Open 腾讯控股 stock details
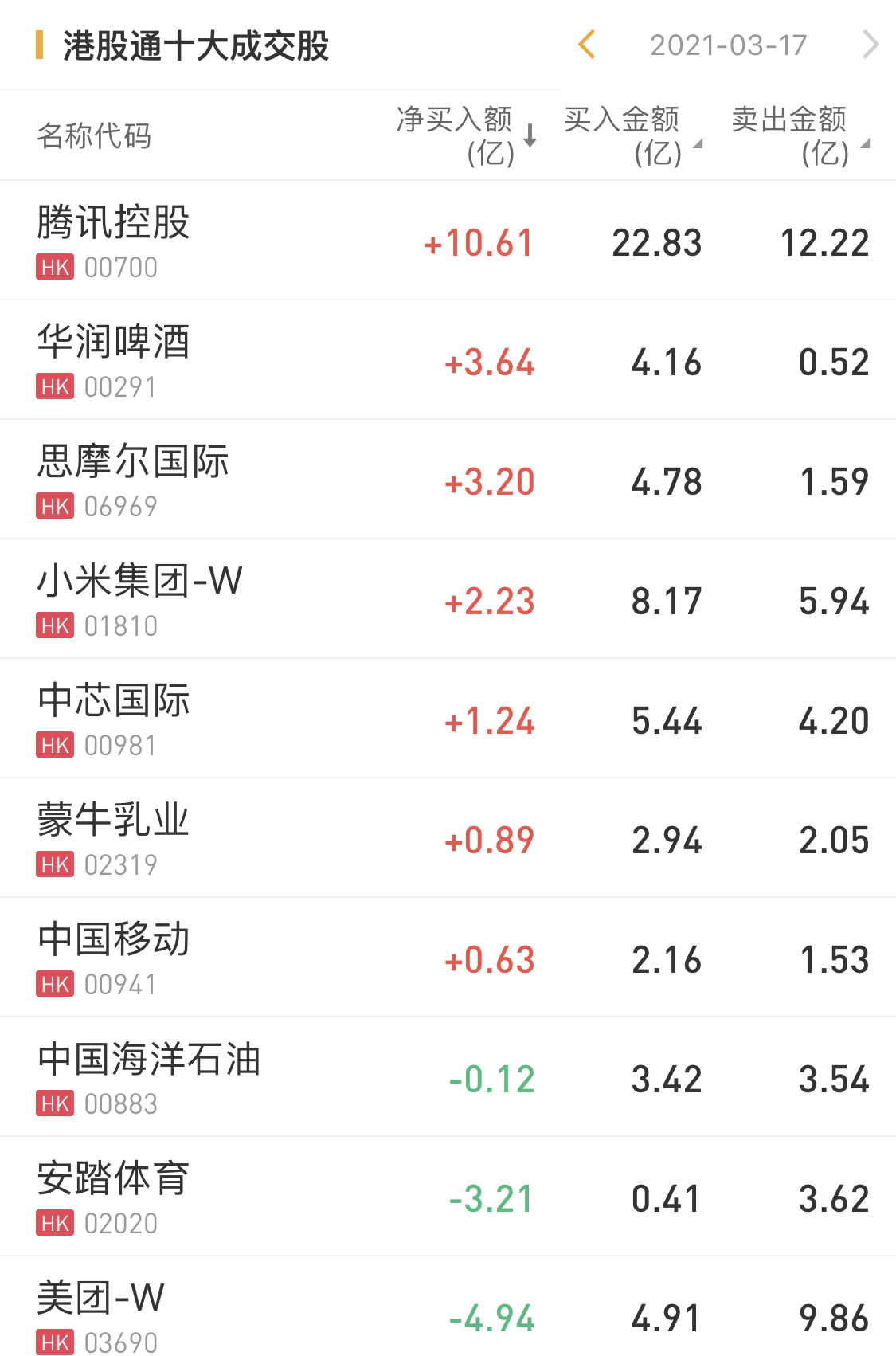896x1356 pixels. (x=113, y=240)
